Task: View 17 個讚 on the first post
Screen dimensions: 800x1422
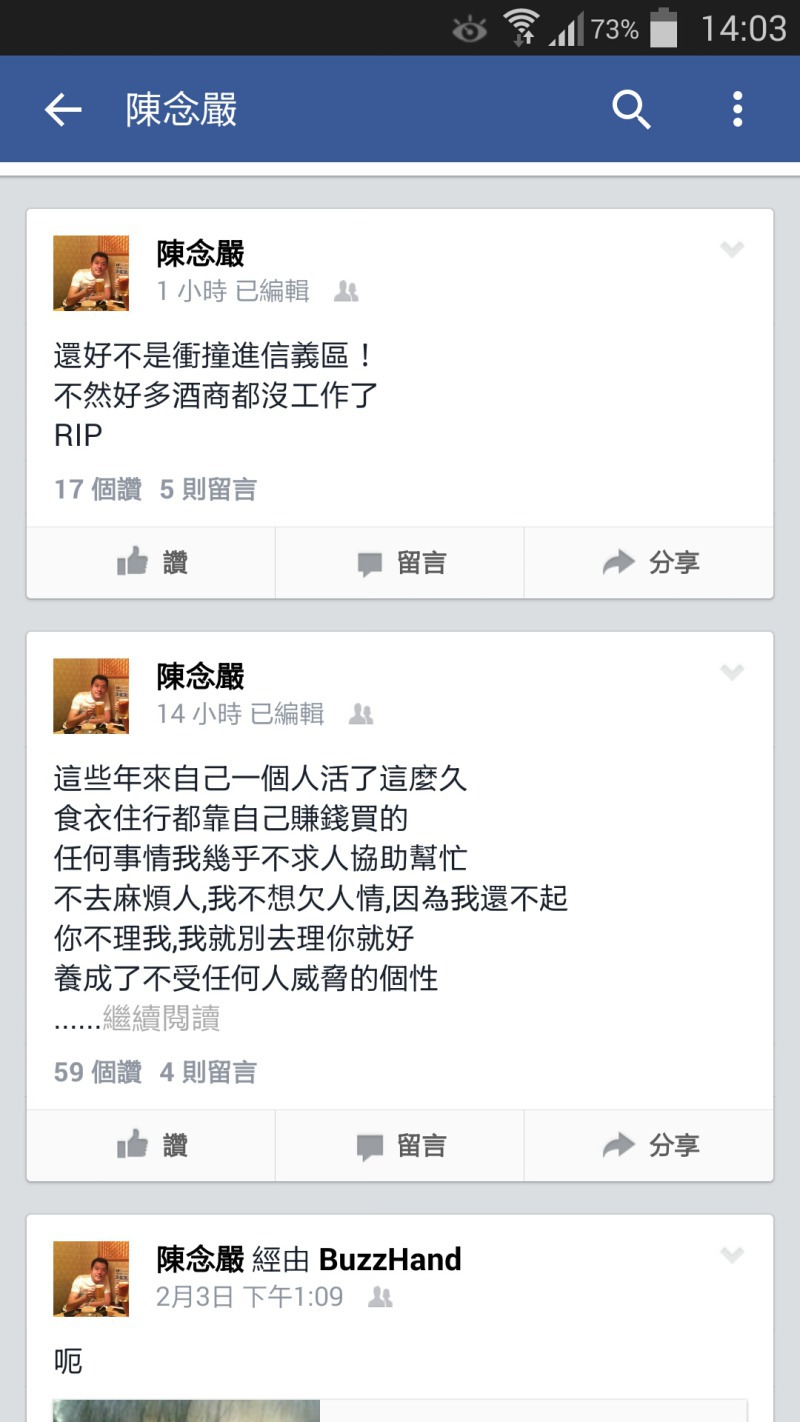Action: [x=99, y=489]
